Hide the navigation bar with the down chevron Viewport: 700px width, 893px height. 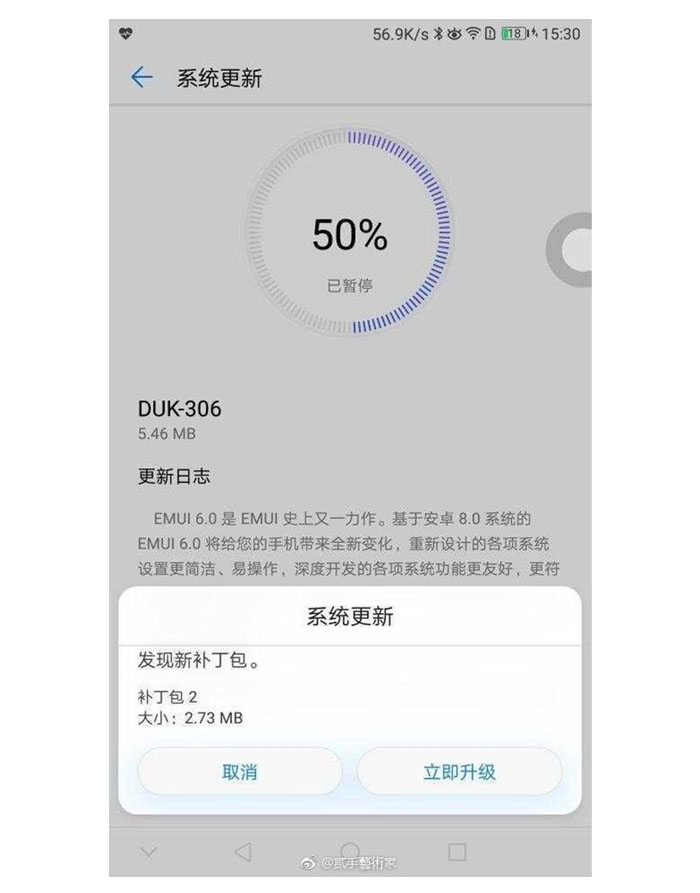149,852
